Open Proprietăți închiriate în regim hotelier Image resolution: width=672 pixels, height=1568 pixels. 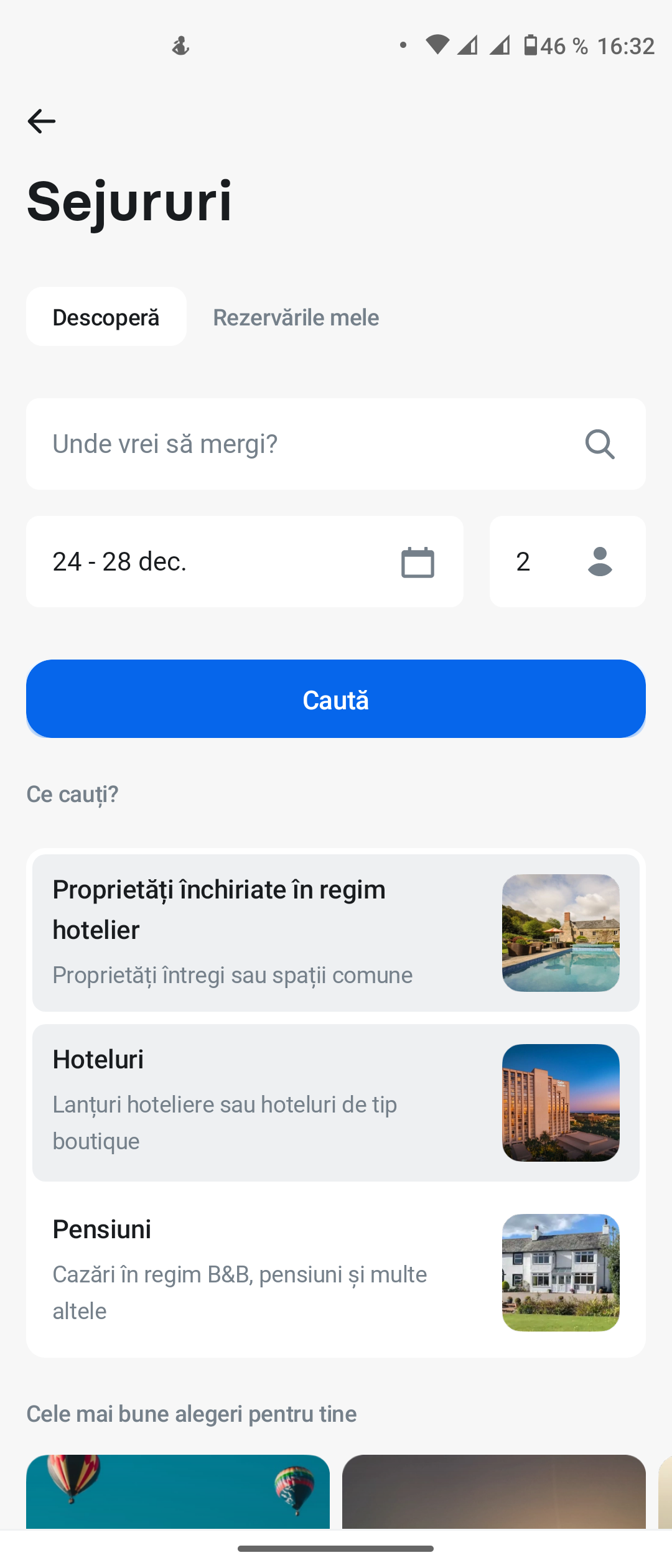coord(335,933)
